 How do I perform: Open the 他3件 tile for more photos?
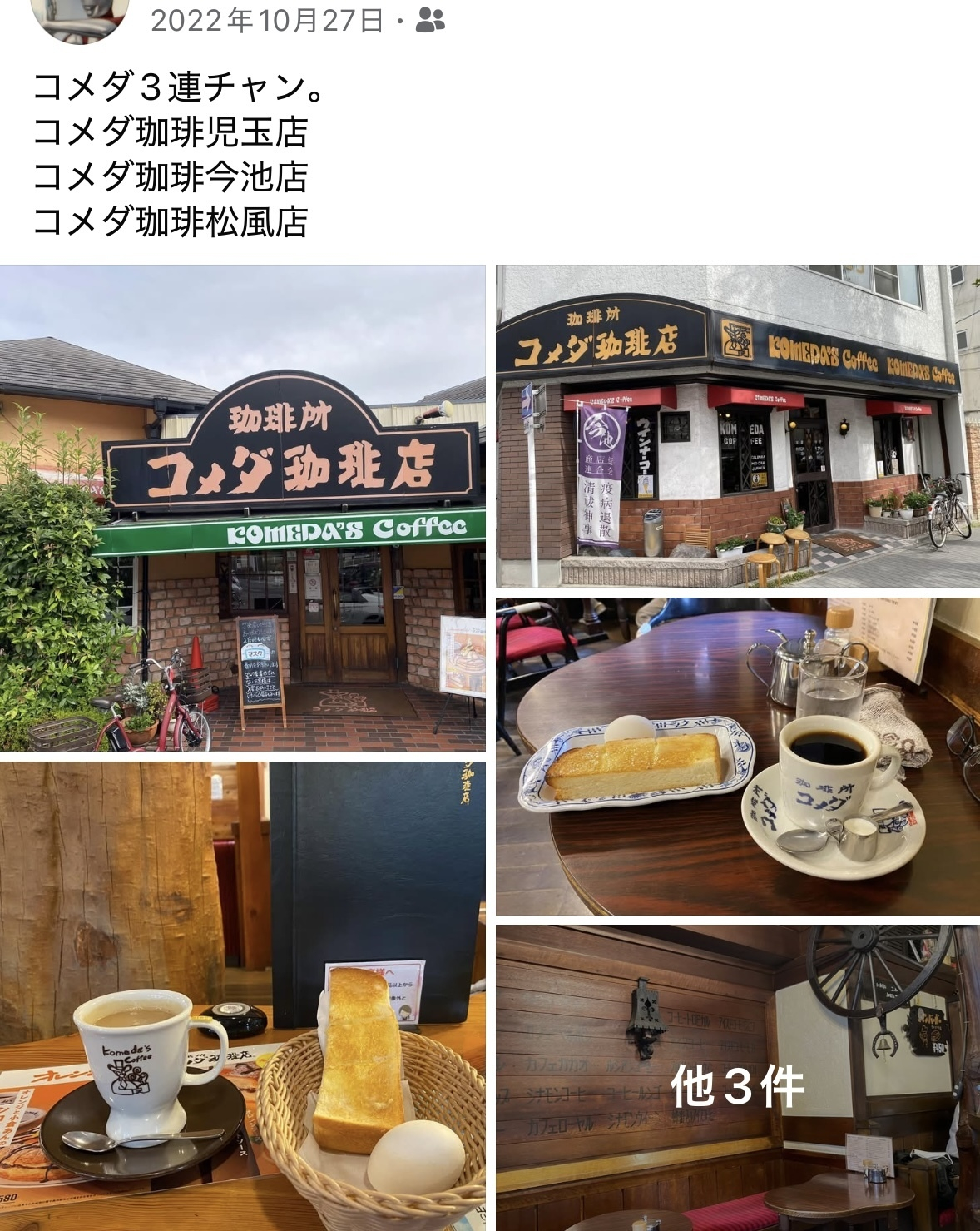coord(737,1077)
